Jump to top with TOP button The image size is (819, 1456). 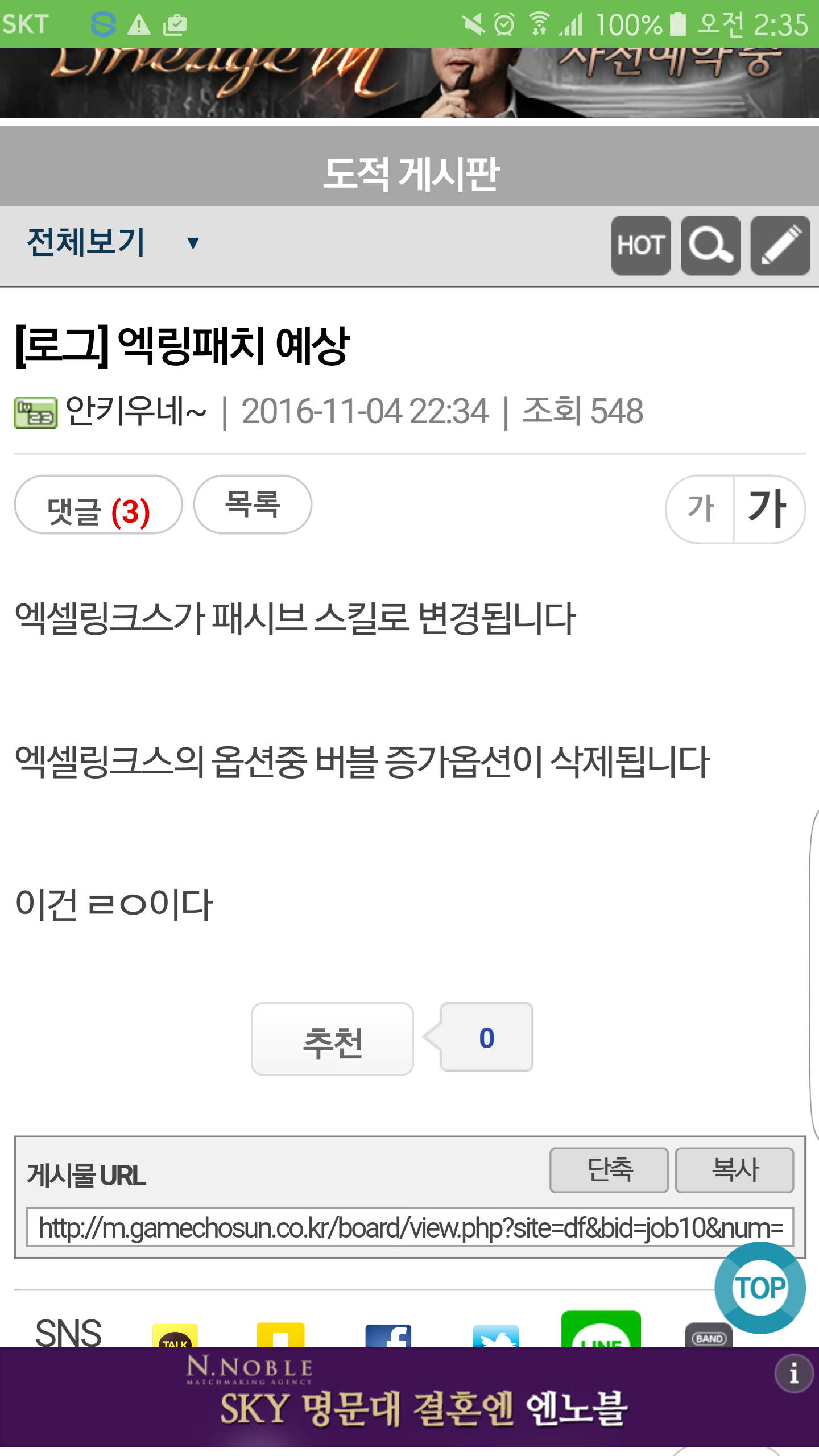[x=760, y=1288]
